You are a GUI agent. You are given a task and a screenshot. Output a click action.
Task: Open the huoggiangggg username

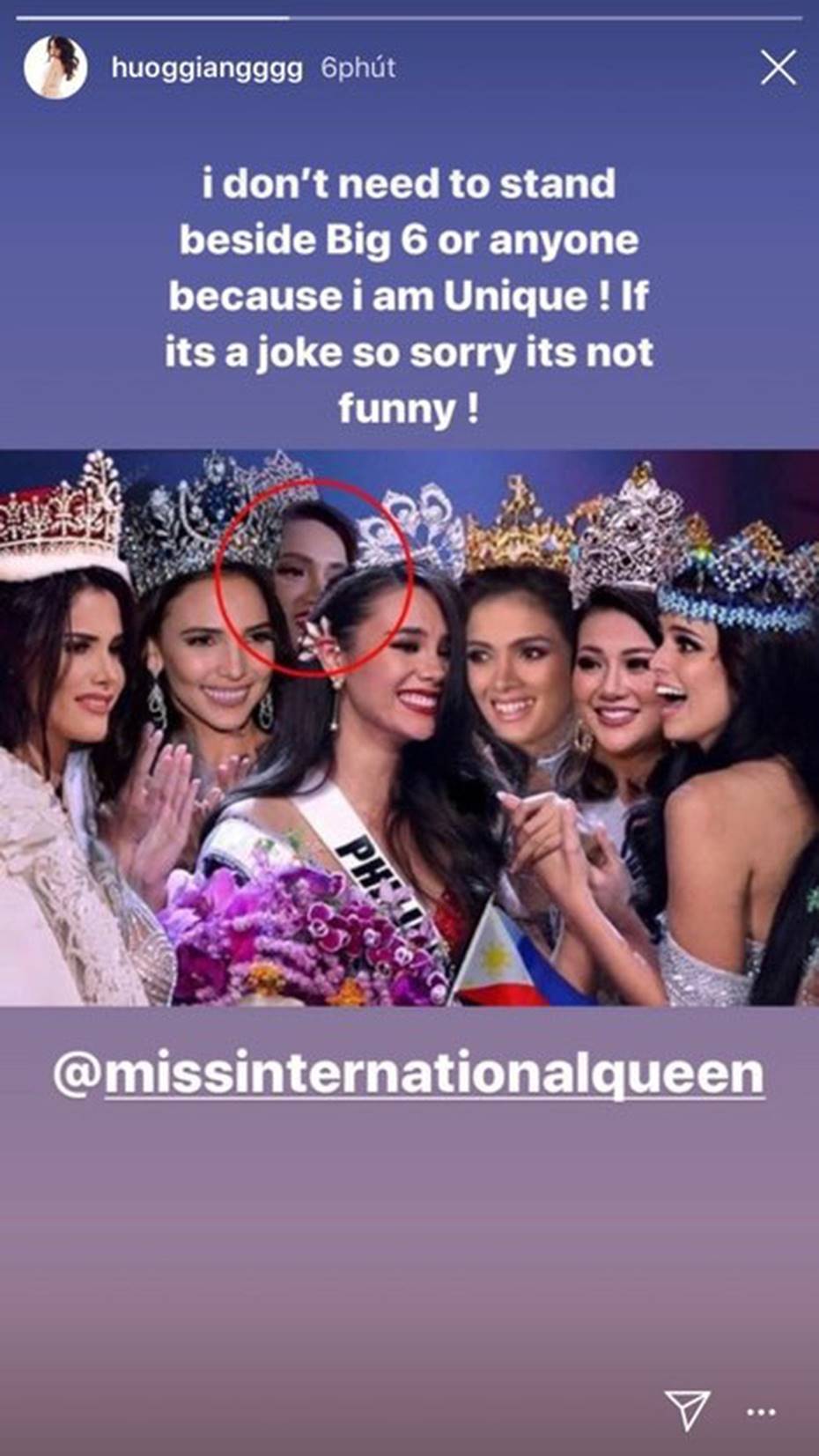point(207,68)
